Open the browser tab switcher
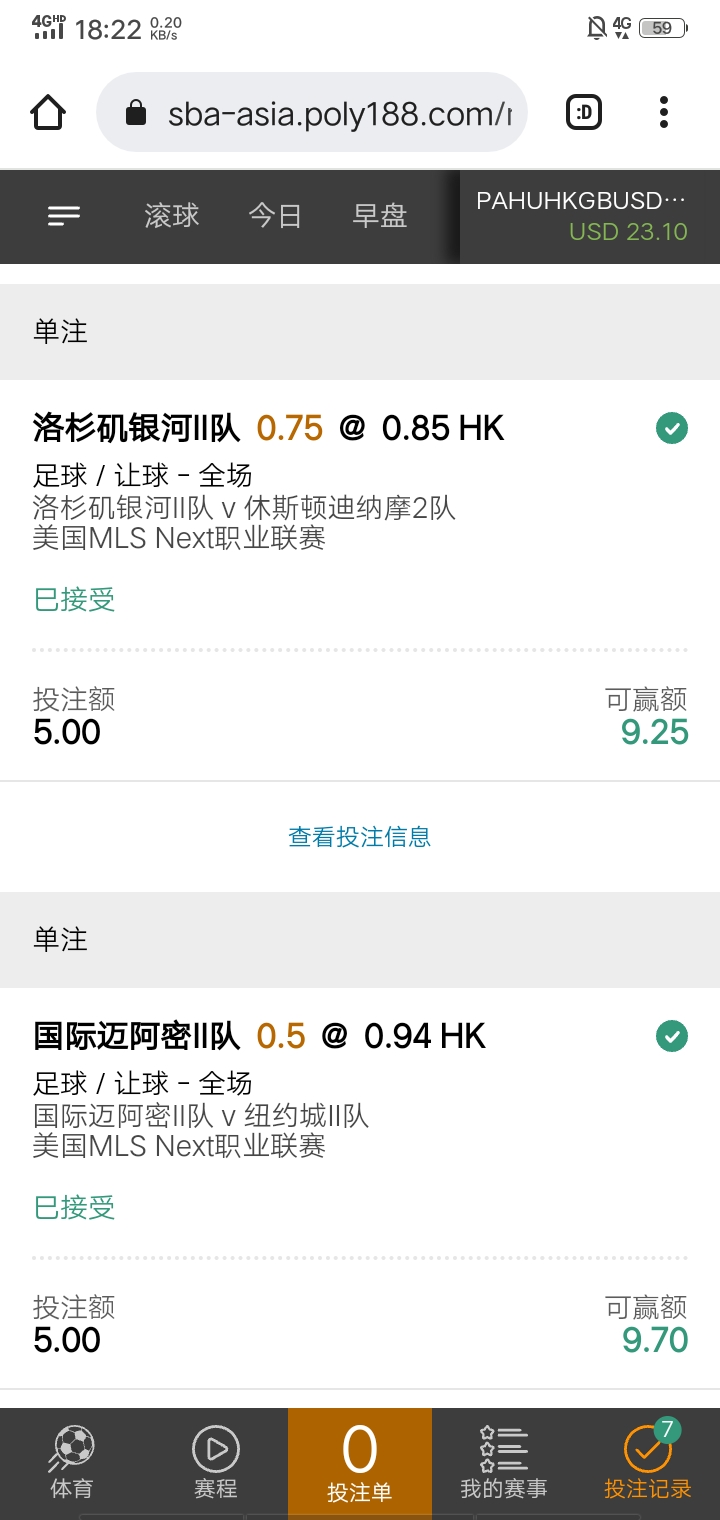Image resolution: width=720 pixels, height=1520 pixels. (x=584, y=113)
